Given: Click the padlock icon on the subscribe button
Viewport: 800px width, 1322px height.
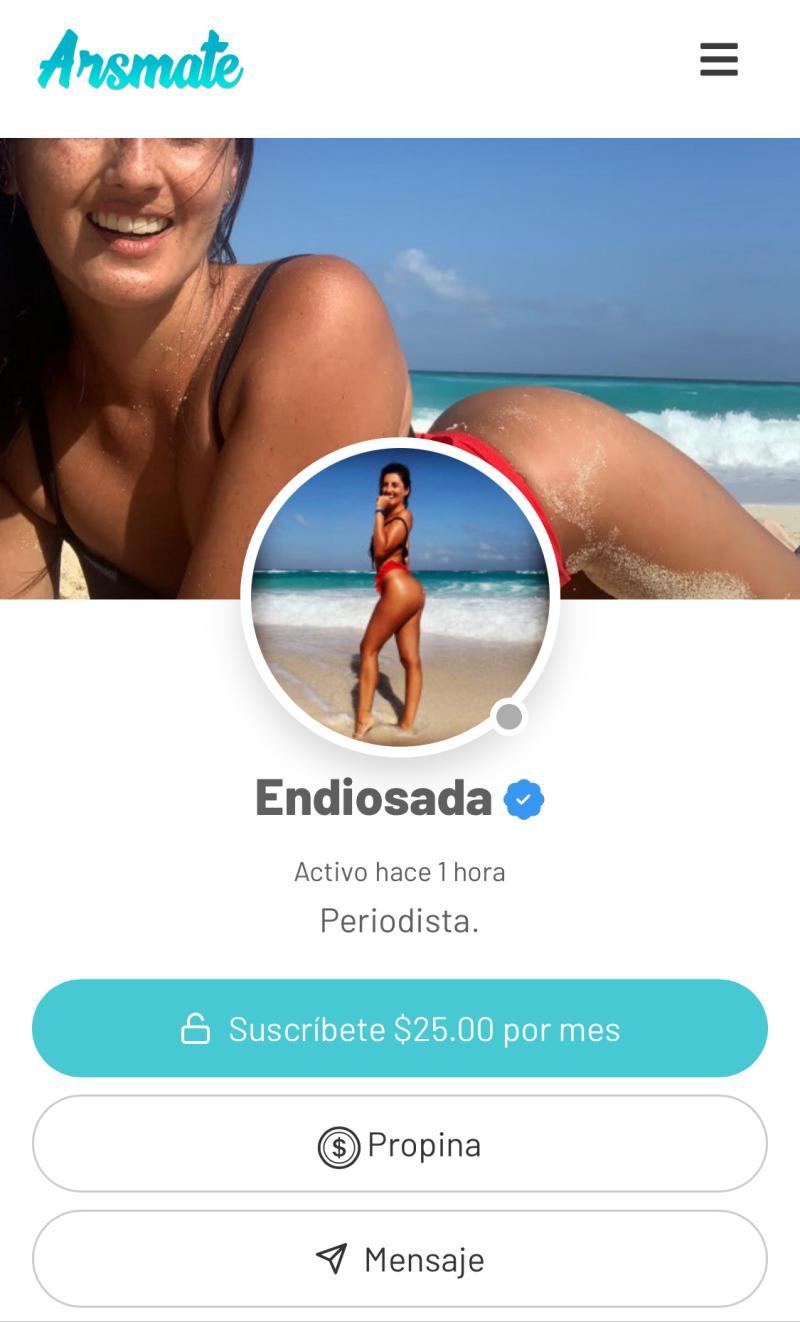Looking at the screenshot, I should [x=197, y=1027].
